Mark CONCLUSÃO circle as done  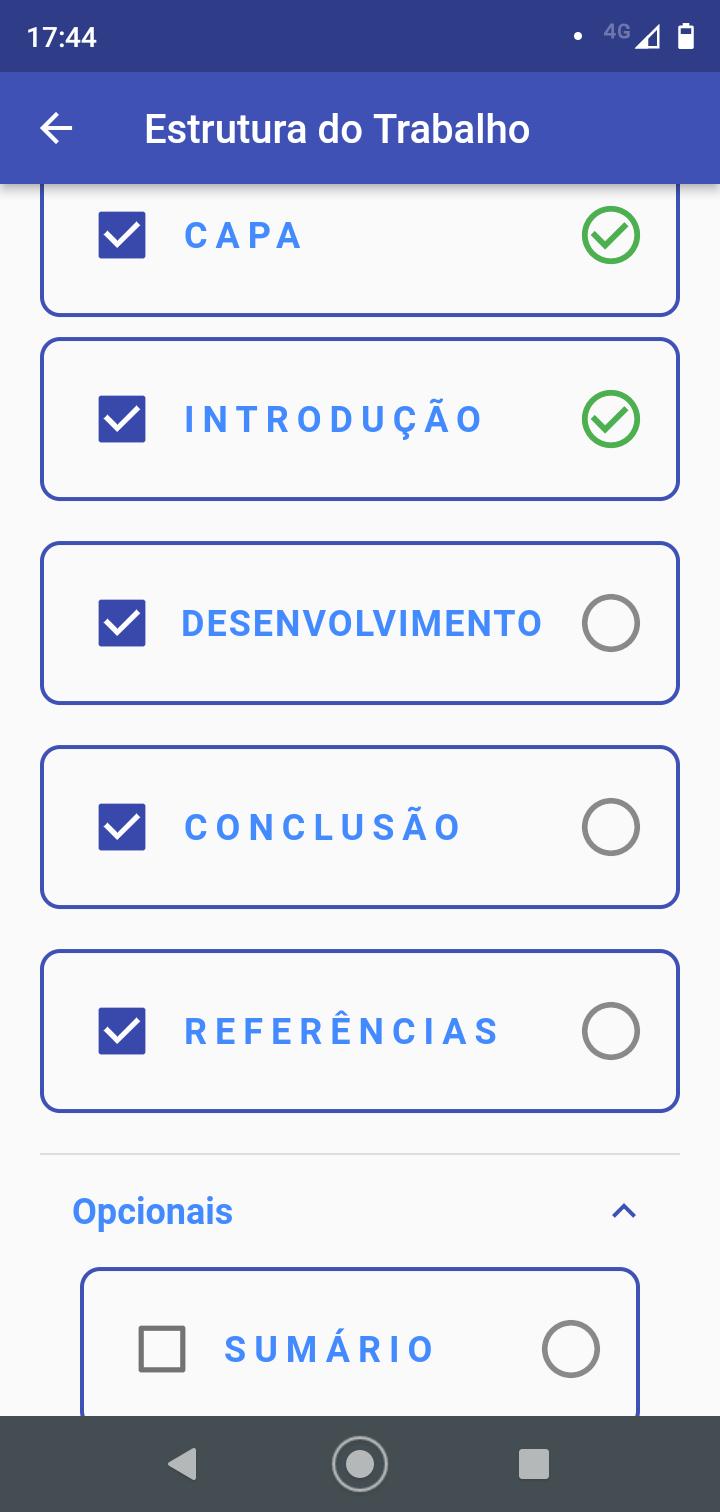click(x=610, y=827)
